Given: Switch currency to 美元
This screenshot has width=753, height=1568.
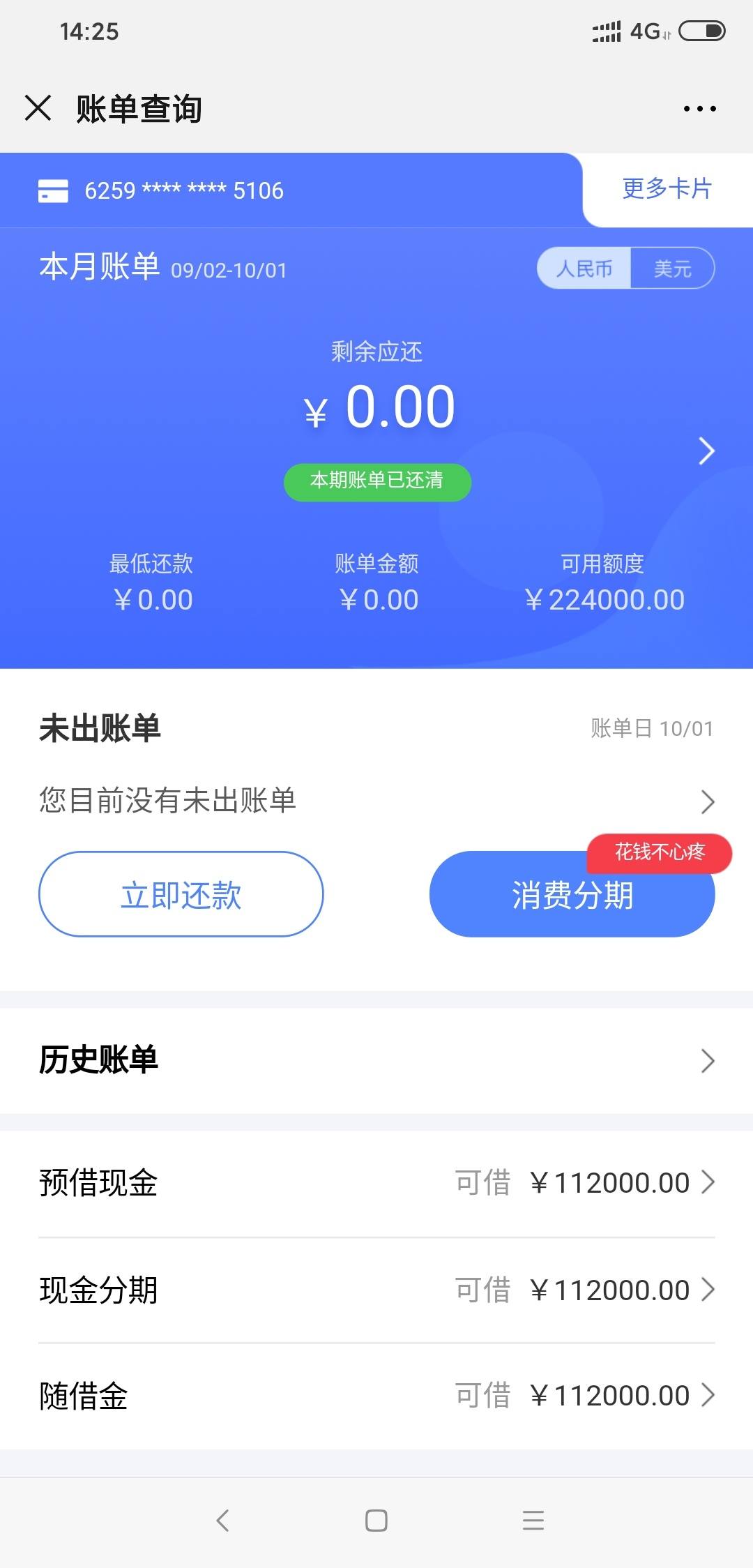Looking at the screenshot, I should [x=672, y=269].
